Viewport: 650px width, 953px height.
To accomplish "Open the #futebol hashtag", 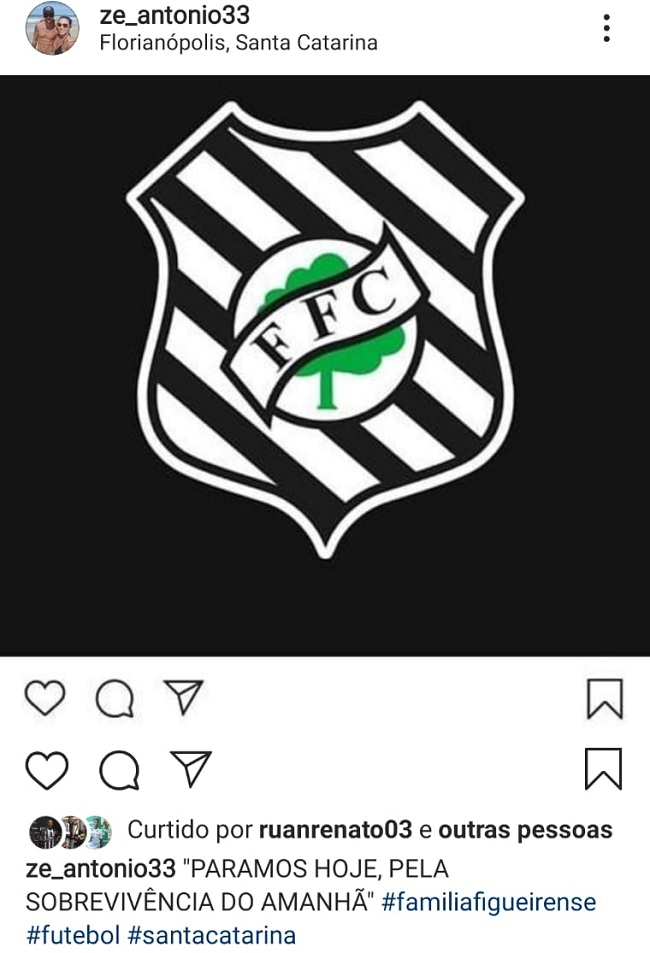I will [x=73, y=936].
